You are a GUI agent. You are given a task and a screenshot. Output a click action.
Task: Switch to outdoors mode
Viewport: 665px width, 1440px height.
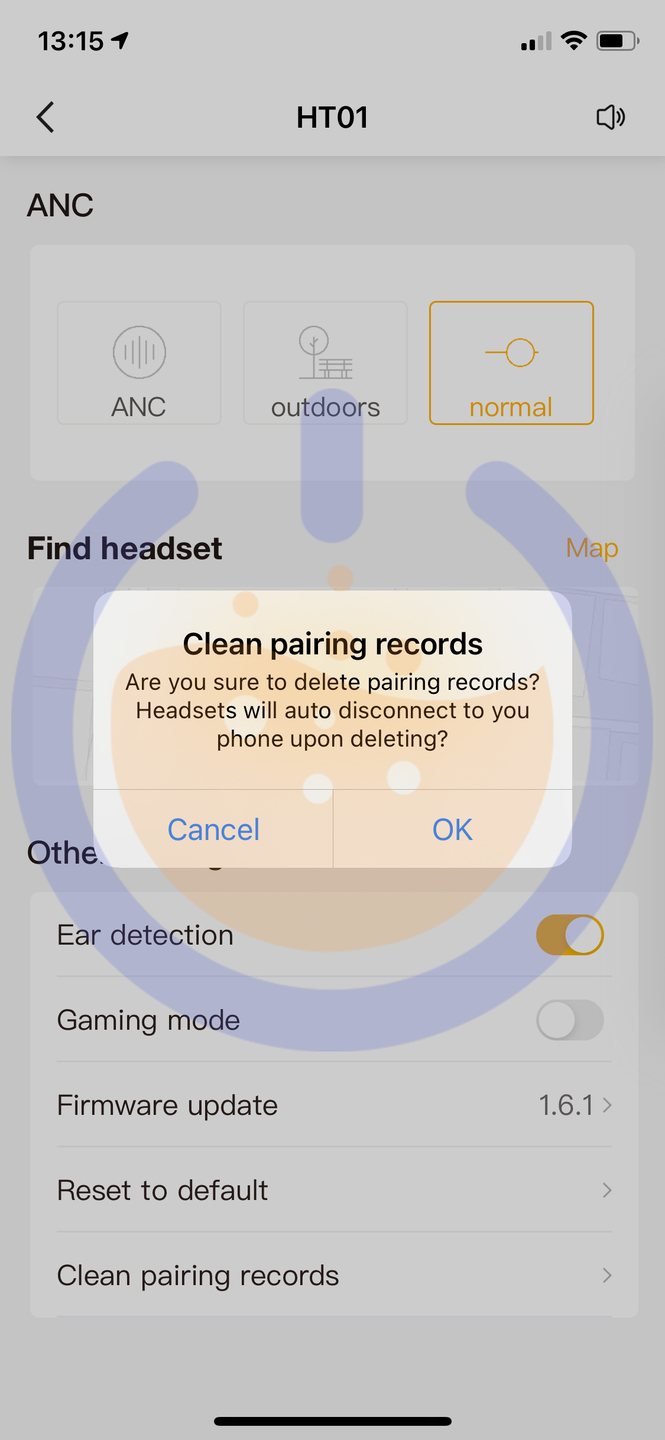325,363
